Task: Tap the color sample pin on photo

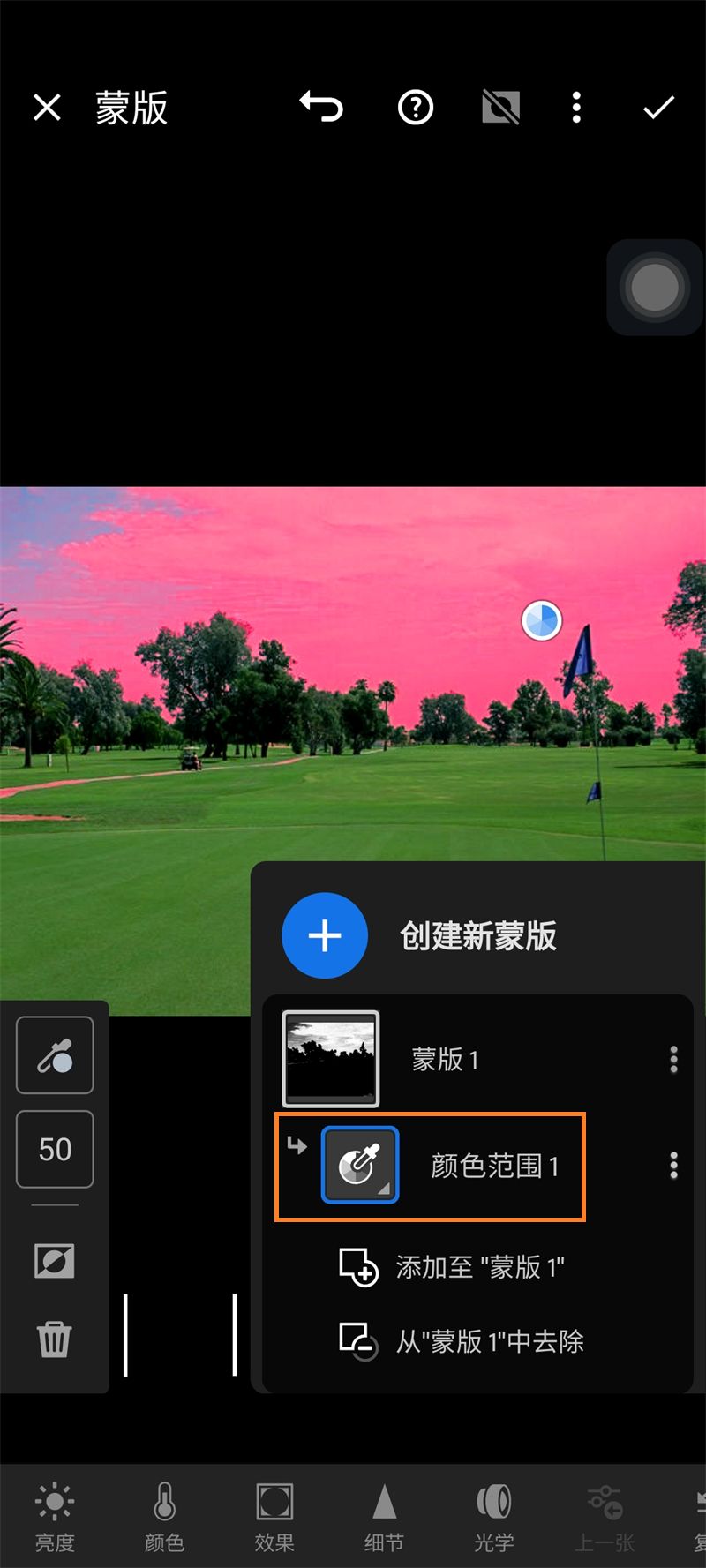Action: [541, 620]
